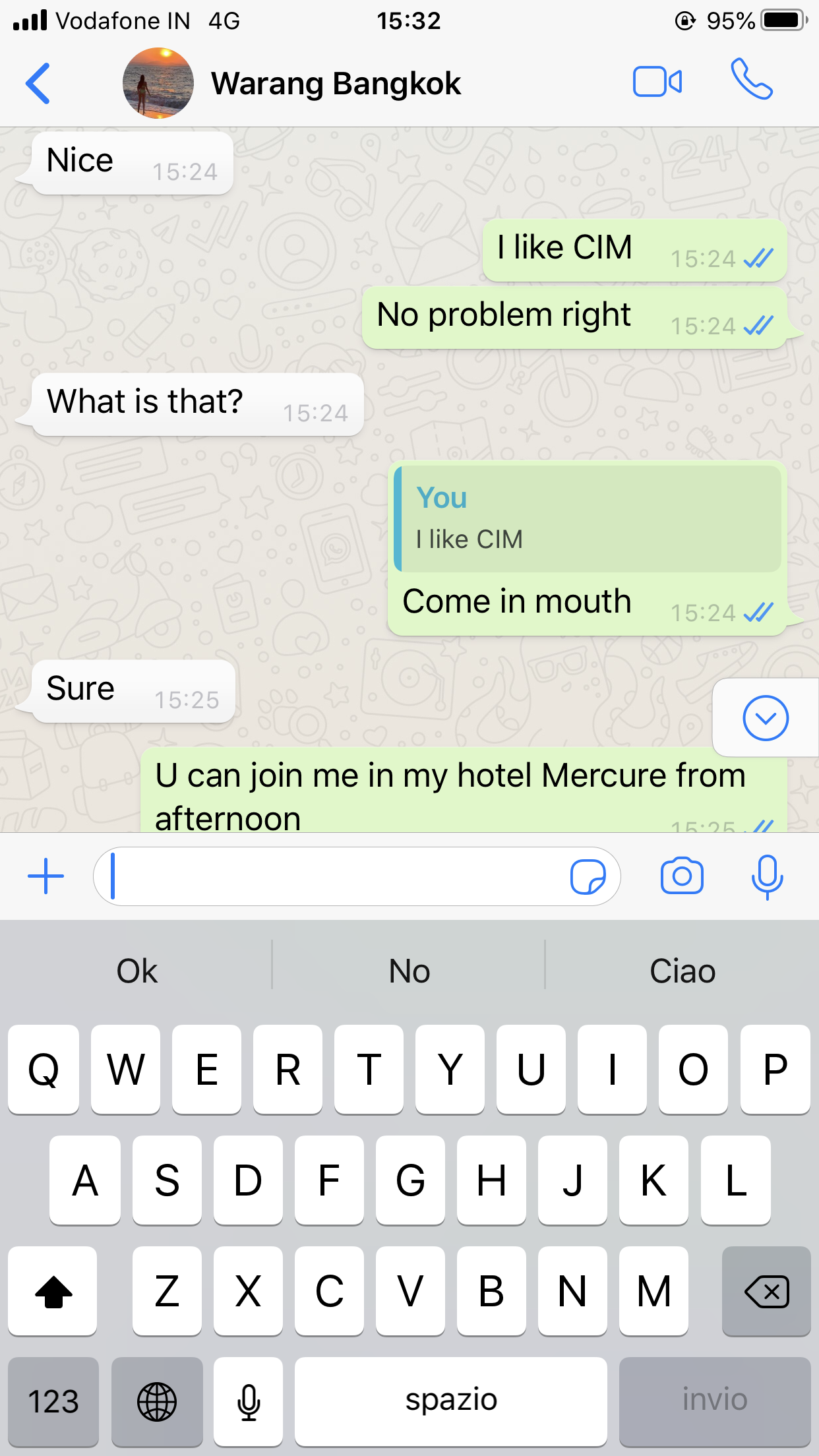Start a video call with Warang Bangkok
The width and height of the screenshot is (819, 1456).
657,82
